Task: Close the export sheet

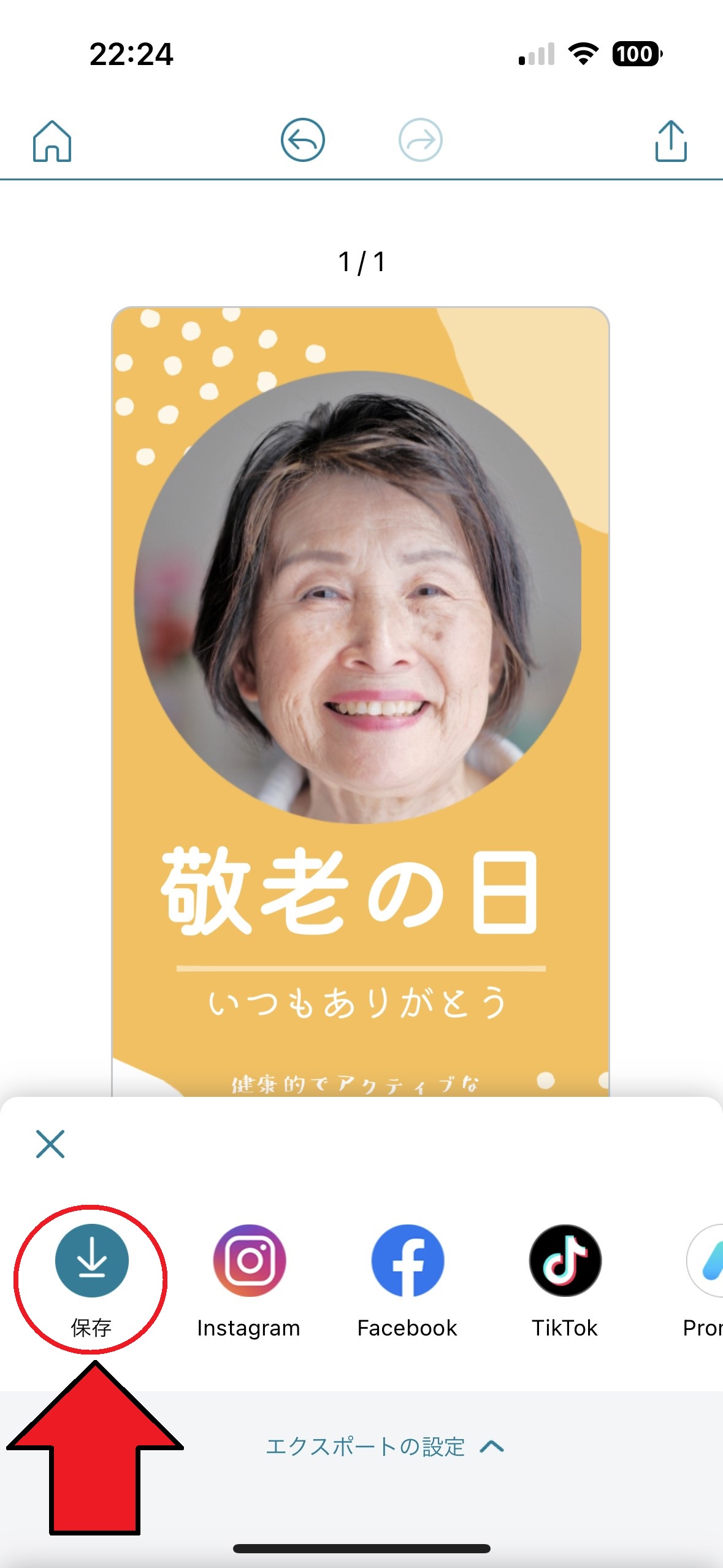Action: pos(50,1143)
